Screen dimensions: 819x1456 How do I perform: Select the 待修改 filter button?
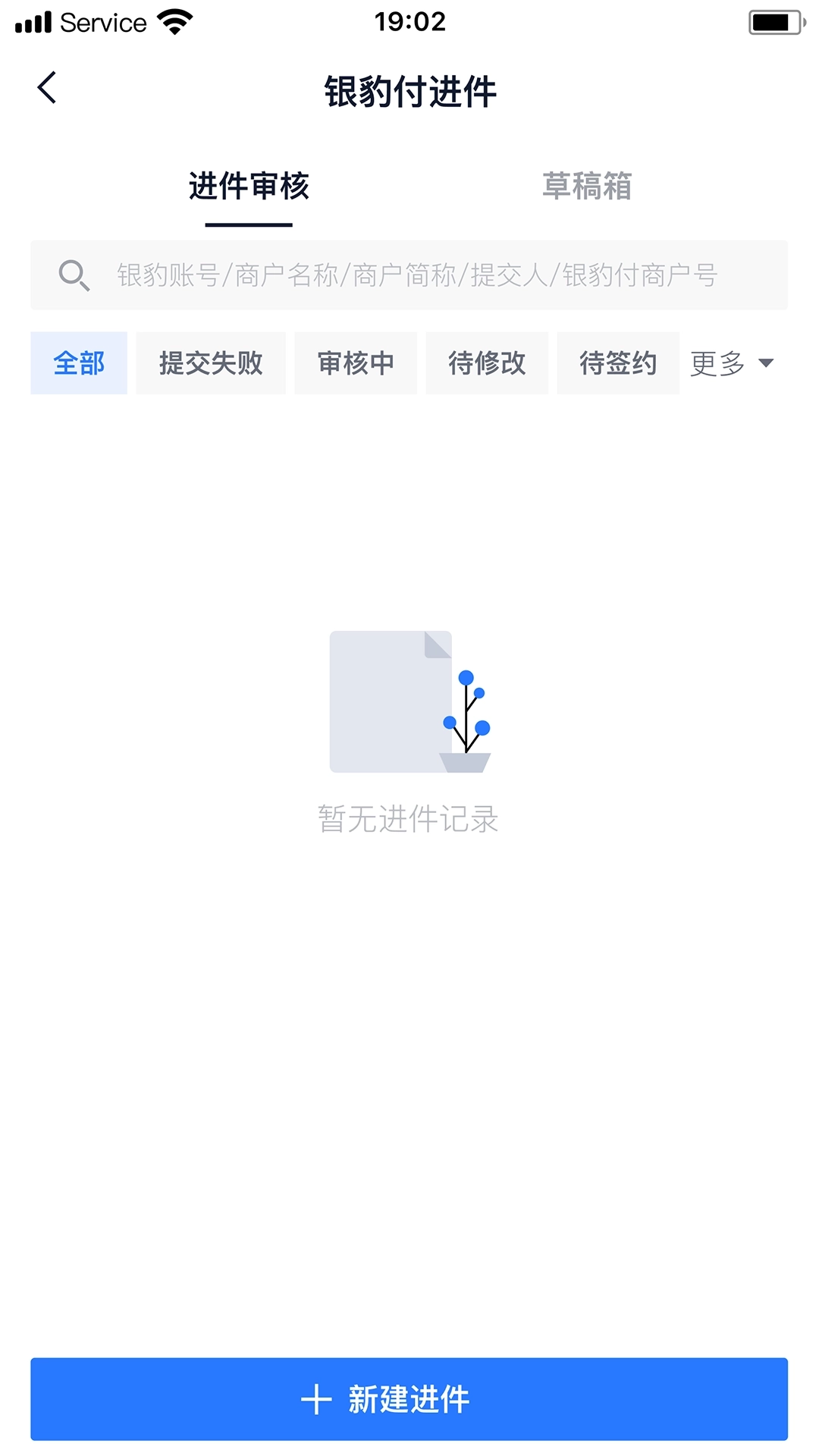coord(486,363)
